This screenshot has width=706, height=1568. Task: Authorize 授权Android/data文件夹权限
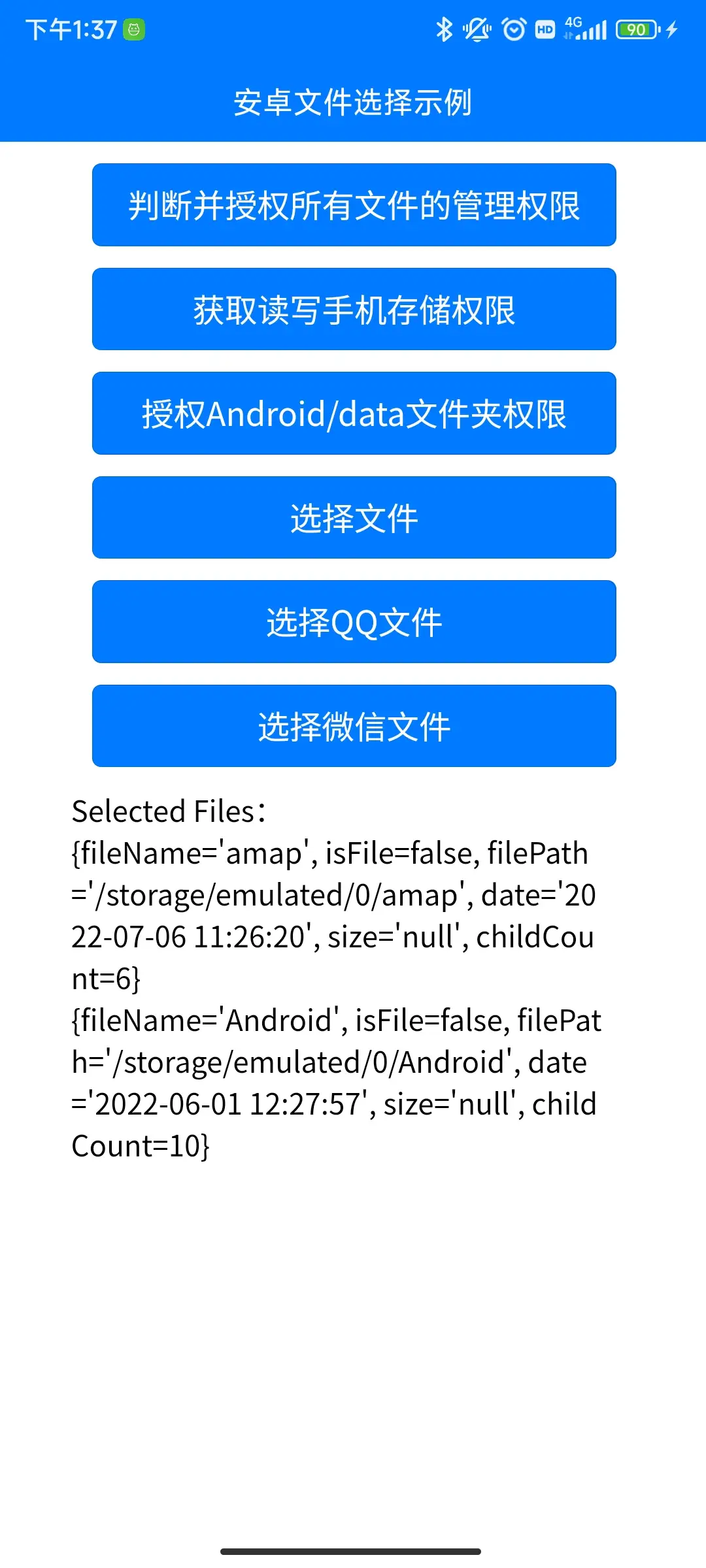click(x=354, y=414)
